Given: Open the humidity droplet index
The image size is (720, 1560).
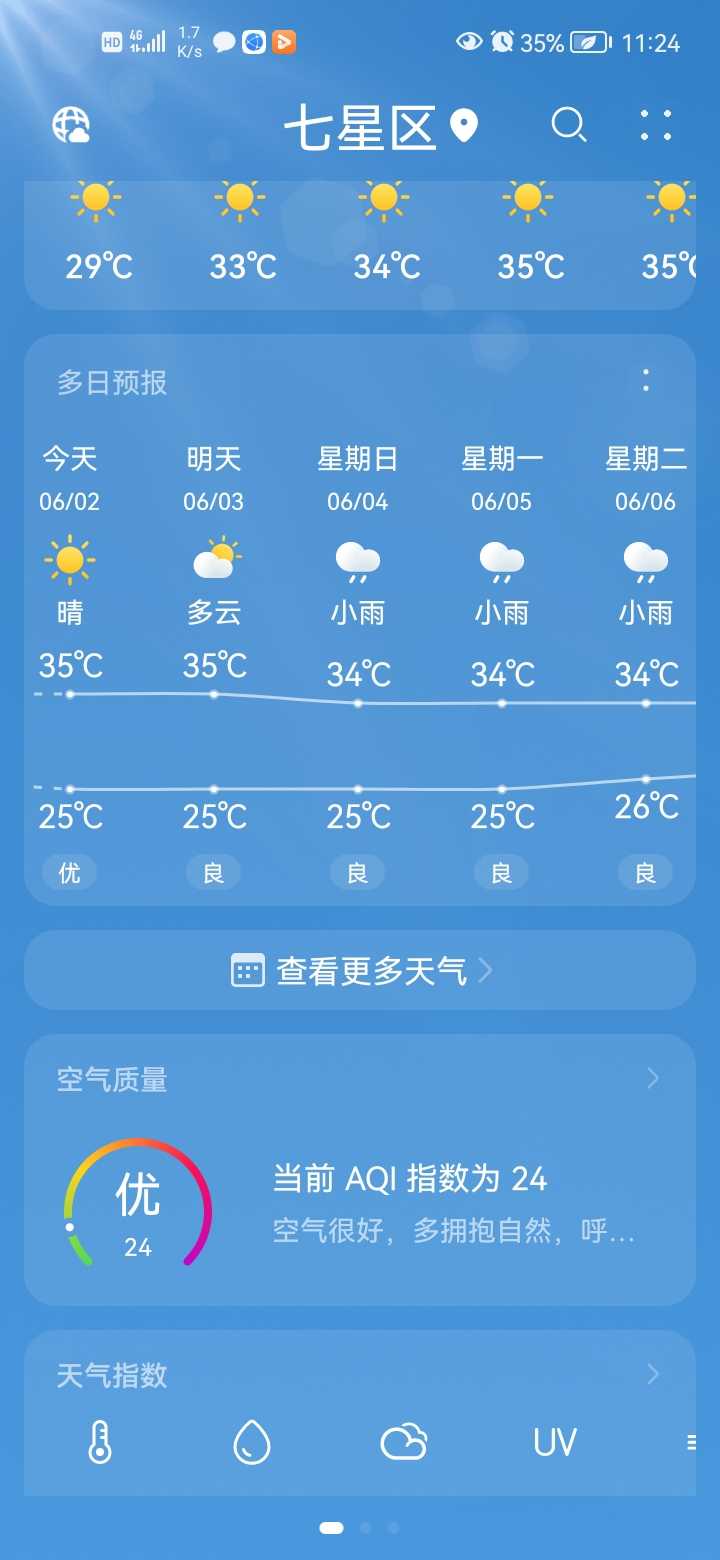Looking at the screenshot, I should [252, 1443].
